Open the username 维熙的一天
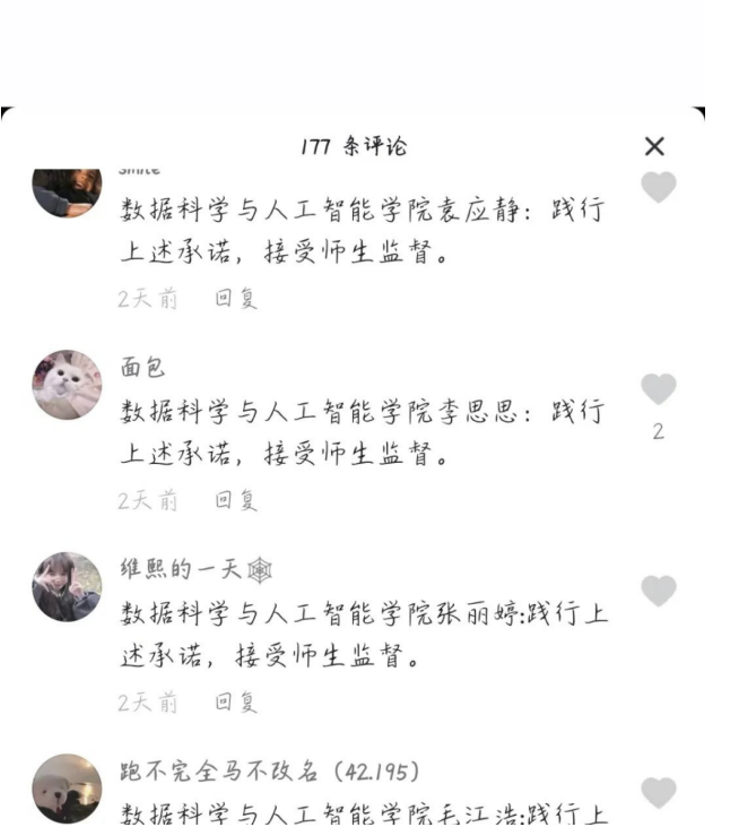733x839 pixels. point(183,570)
